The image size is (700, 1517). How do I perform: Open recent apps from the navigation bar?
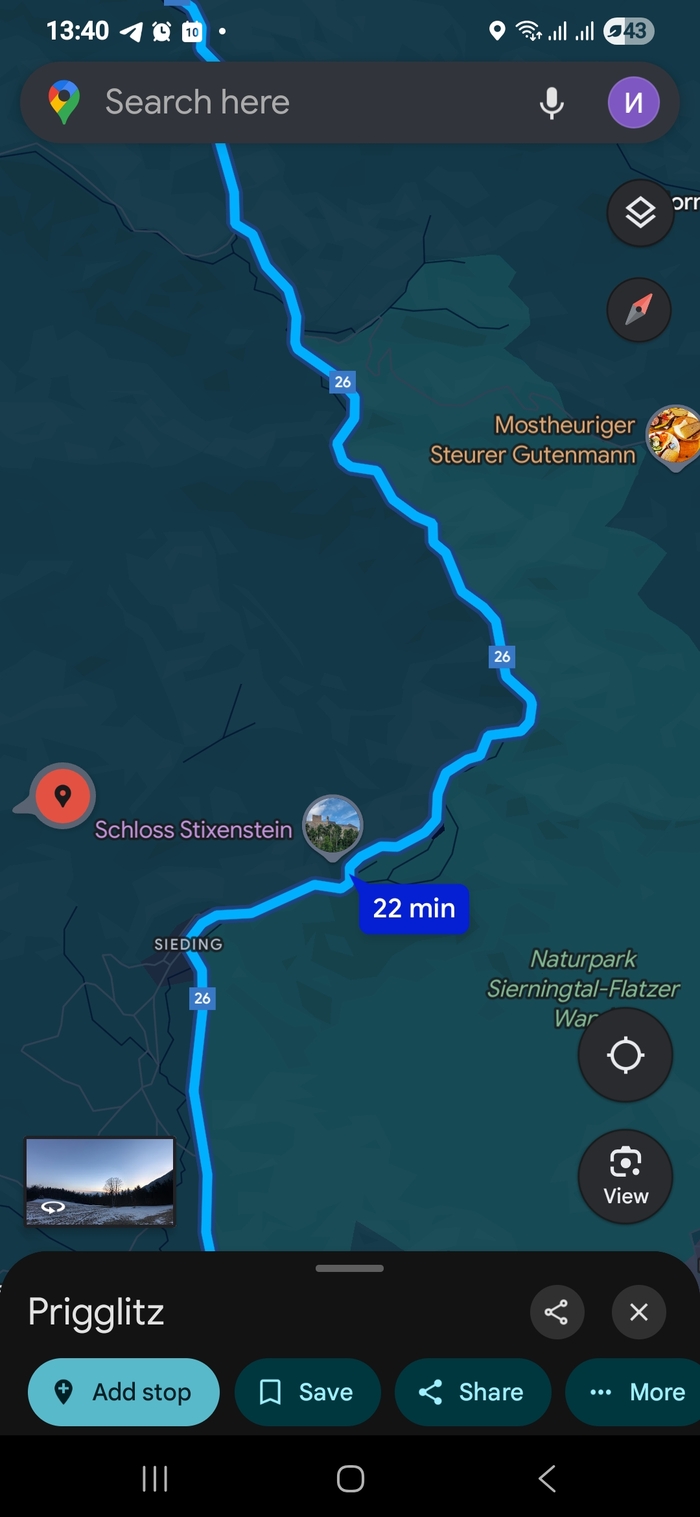(155, 1479)
